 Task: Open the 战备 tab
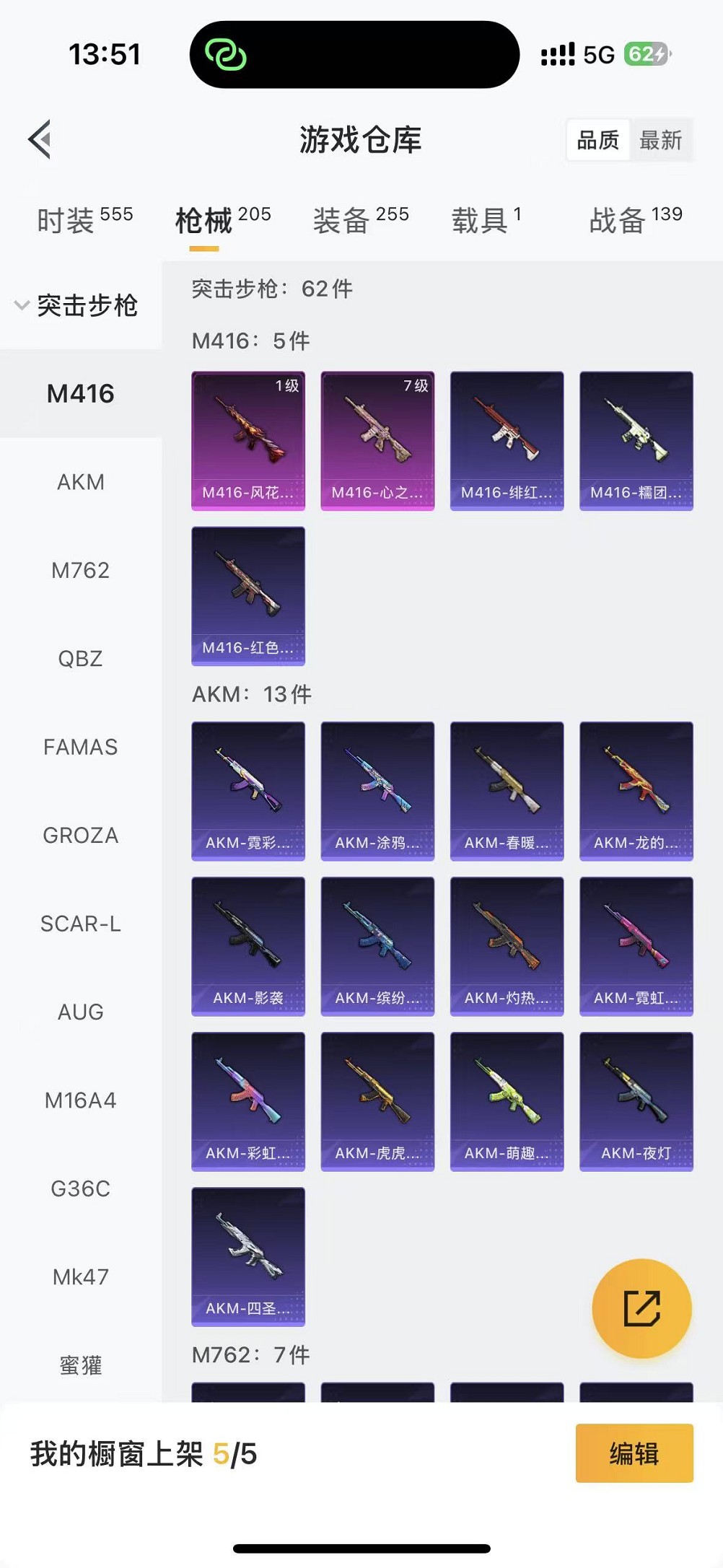(x=635, y=219)
